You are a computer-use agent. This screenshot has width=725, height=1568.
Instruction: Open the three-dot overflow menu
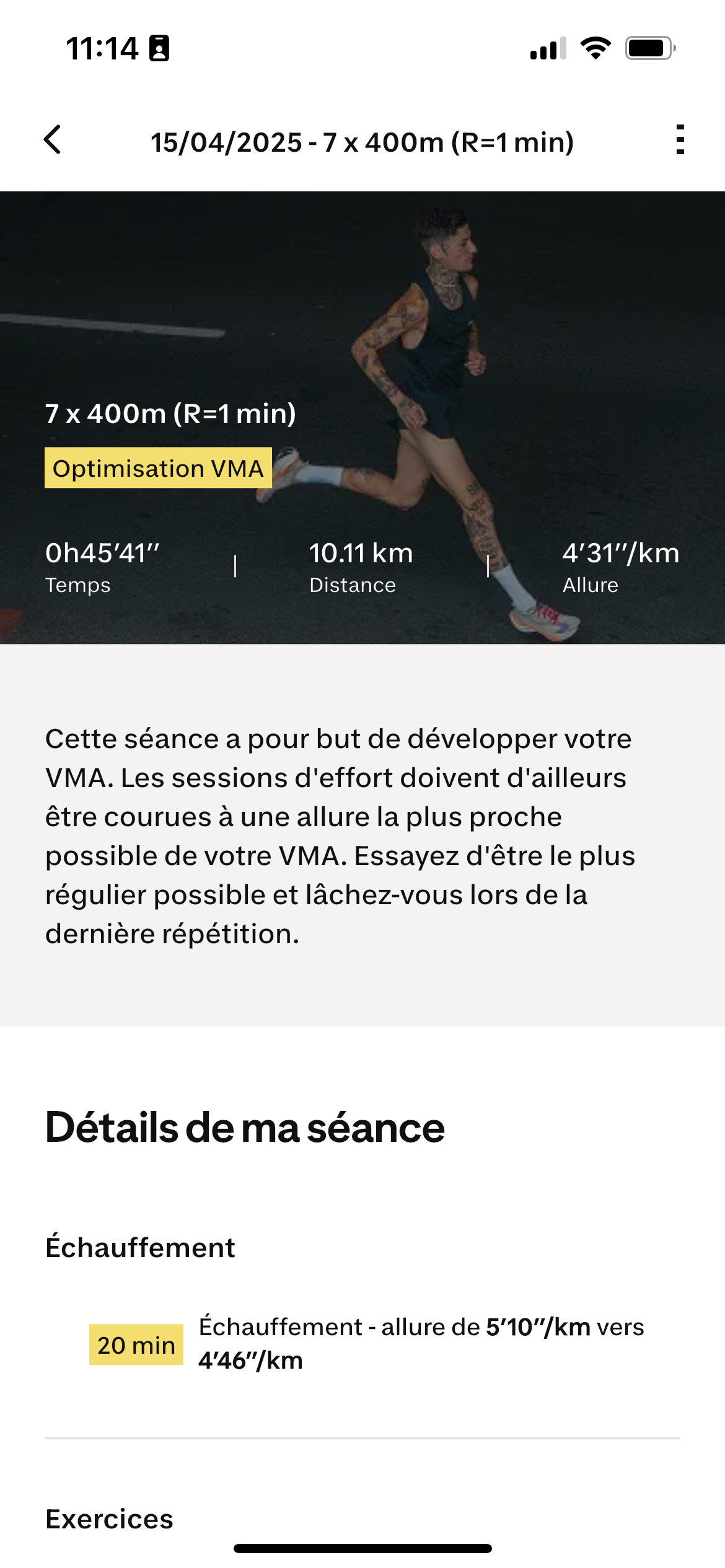(680, 140)
